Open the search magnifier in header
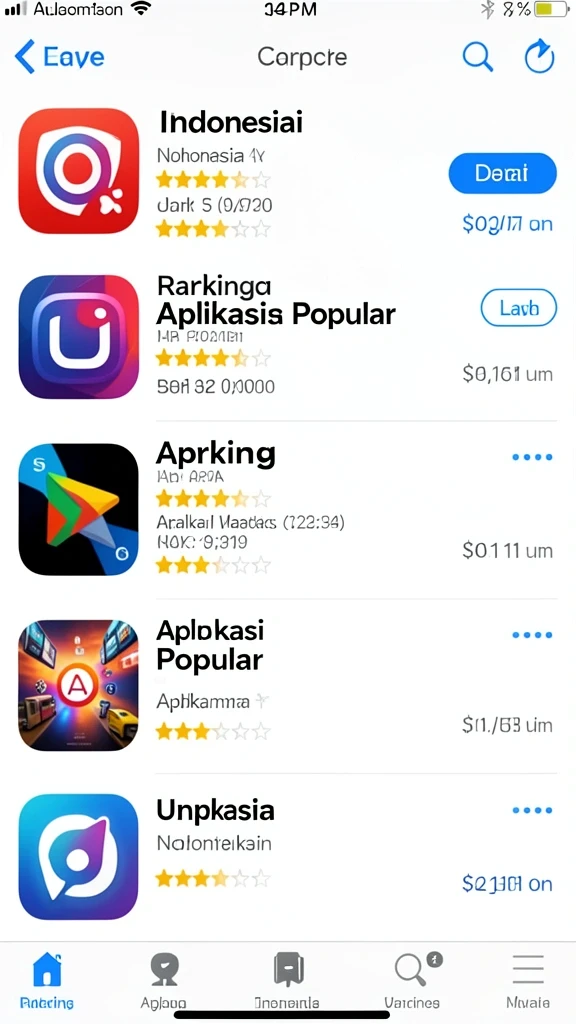576x1024 pixels. [x=477, y=57]
